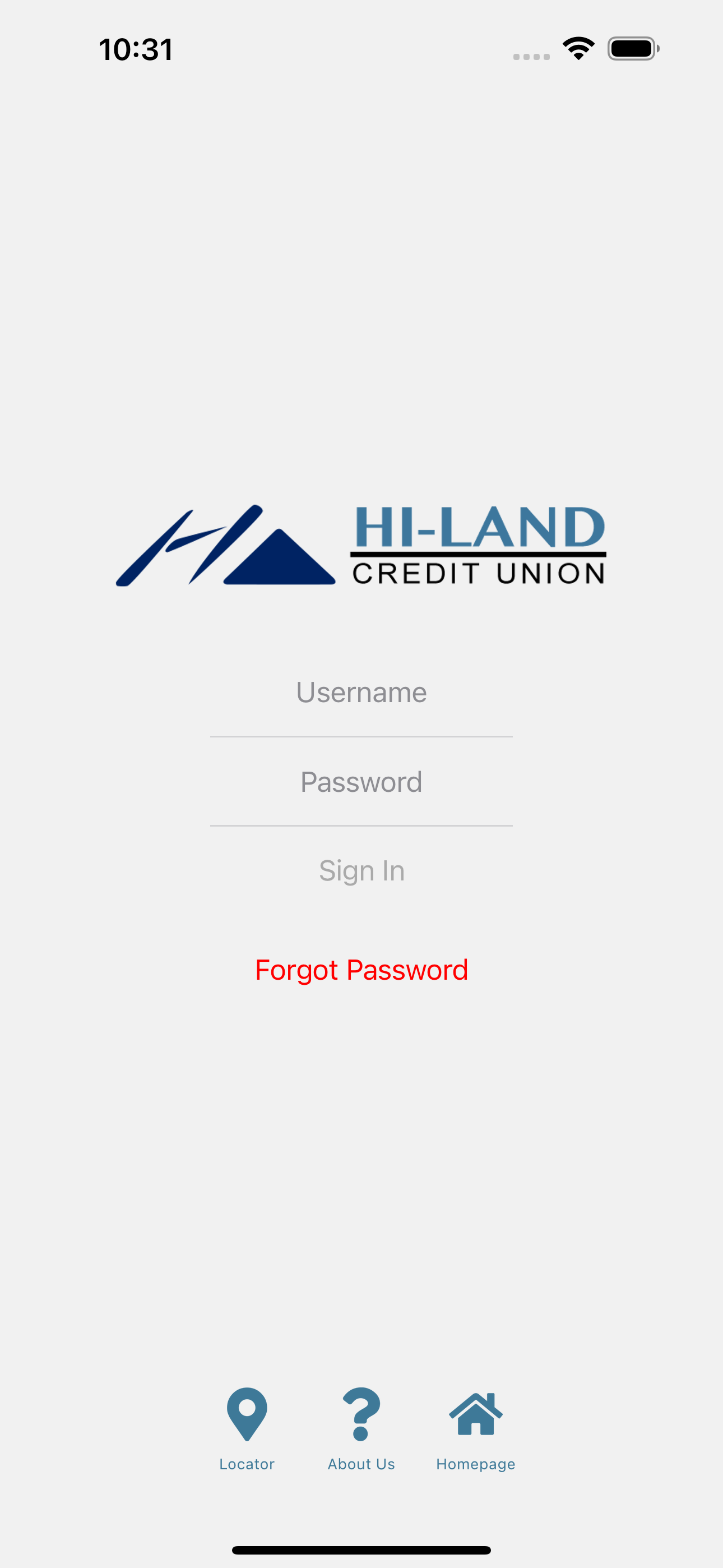This screenshot has width=723, height=1568.
Task: Tap the Username field underline
Action: (x=361, y=736)
